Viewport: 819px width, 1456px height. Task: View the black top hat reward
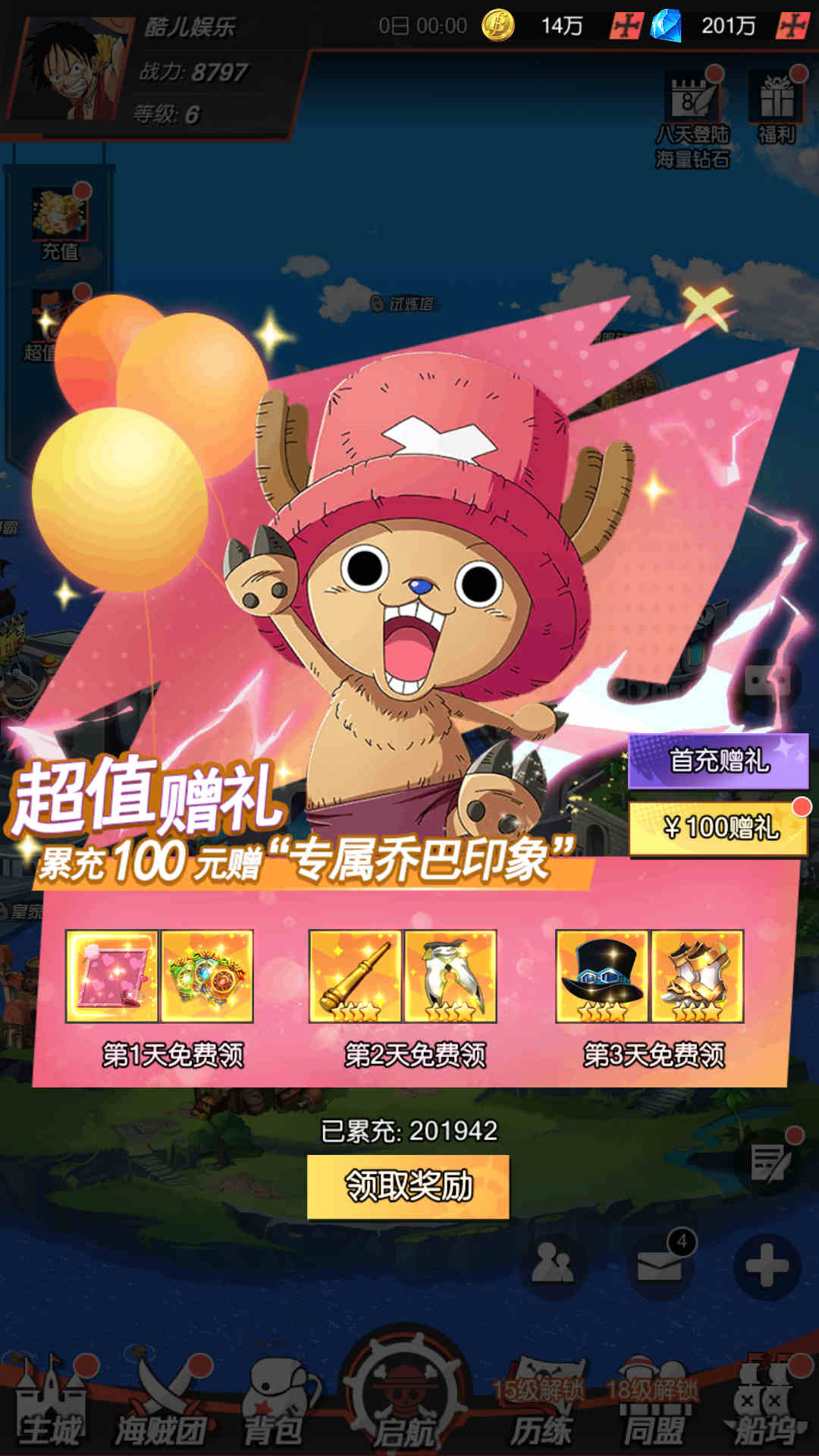coord(602,977)
